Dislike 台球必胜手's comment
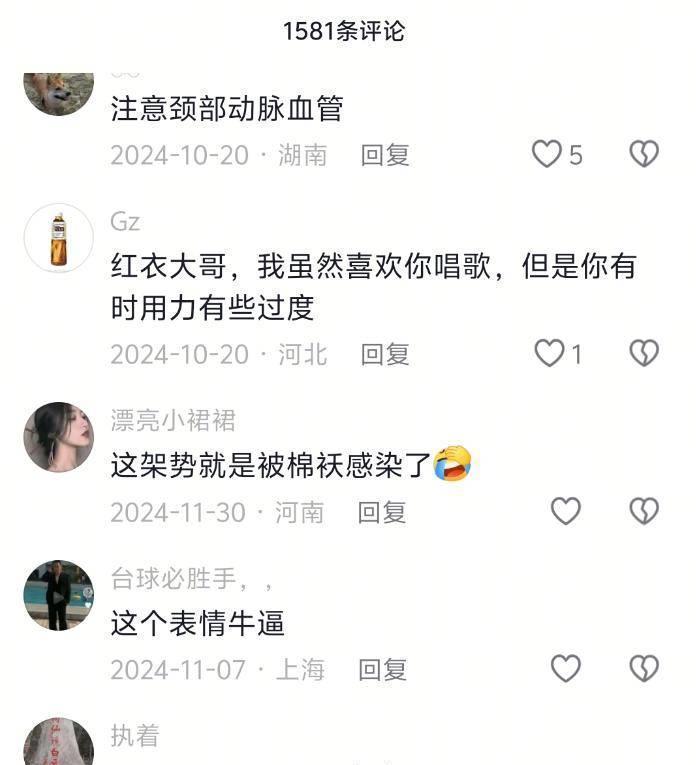The image size is (696, 765). pyautogui.click(x=643, y=668)
